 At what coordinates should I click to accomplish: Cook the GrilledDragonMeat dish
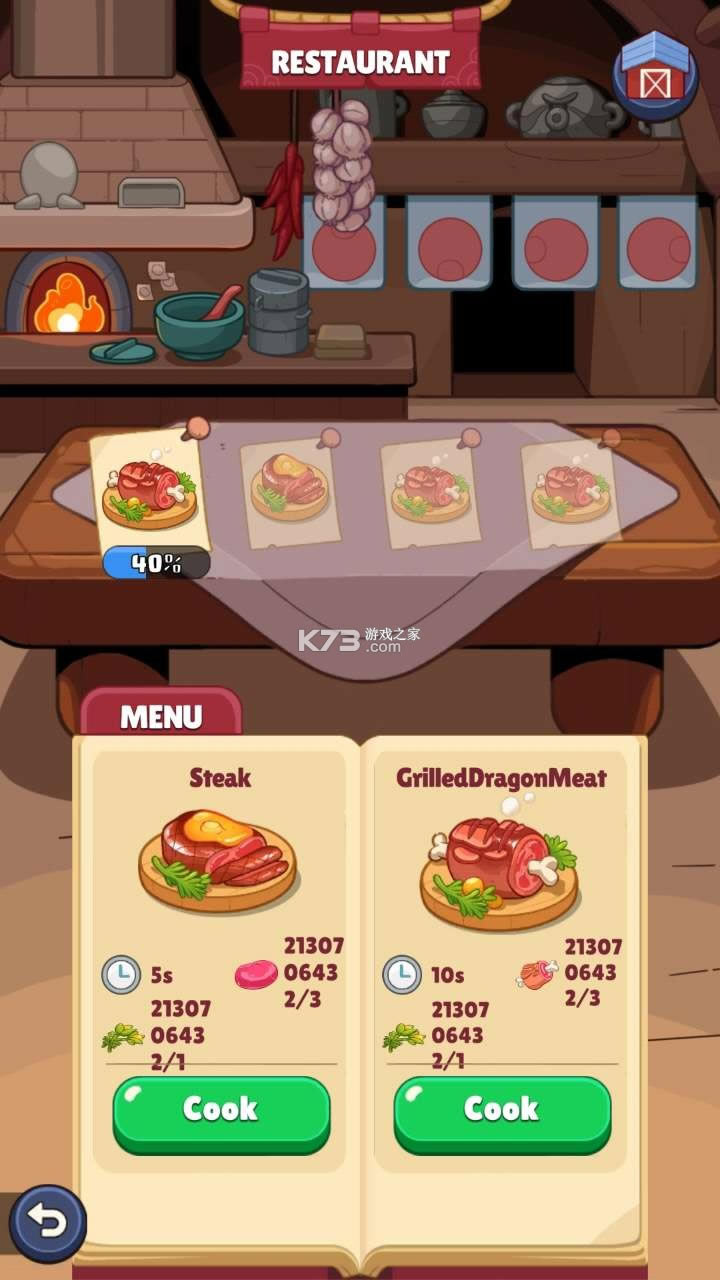(502, 1111)
